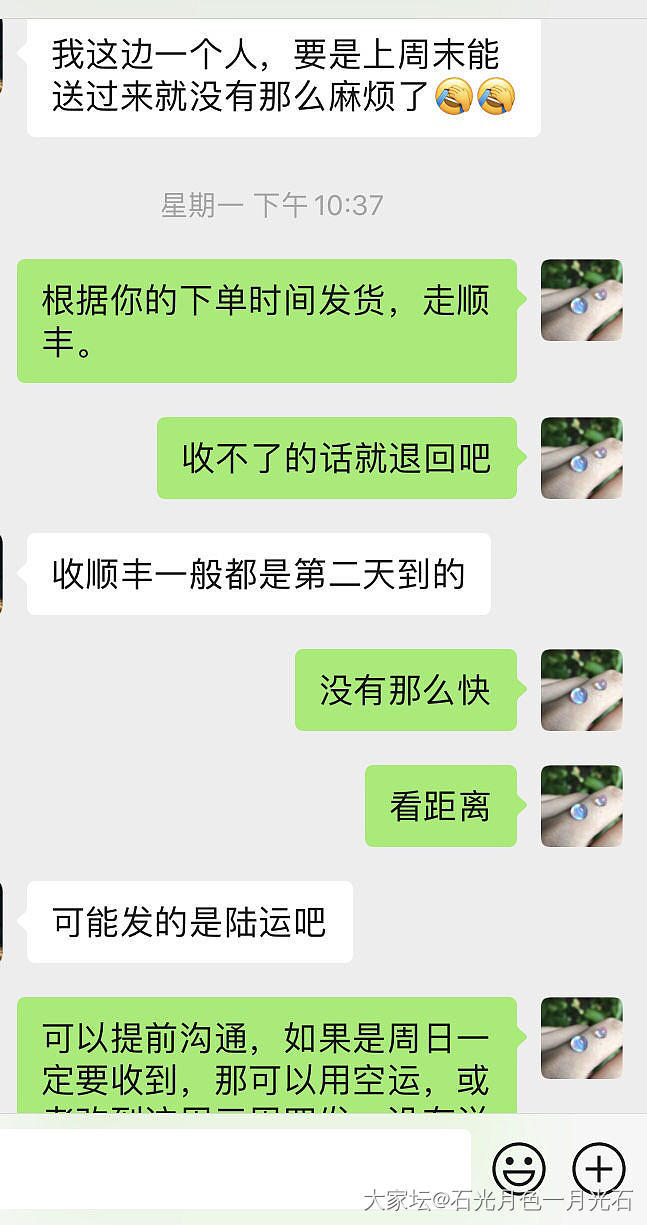Tap the message input field

[x=235, y=1167]
